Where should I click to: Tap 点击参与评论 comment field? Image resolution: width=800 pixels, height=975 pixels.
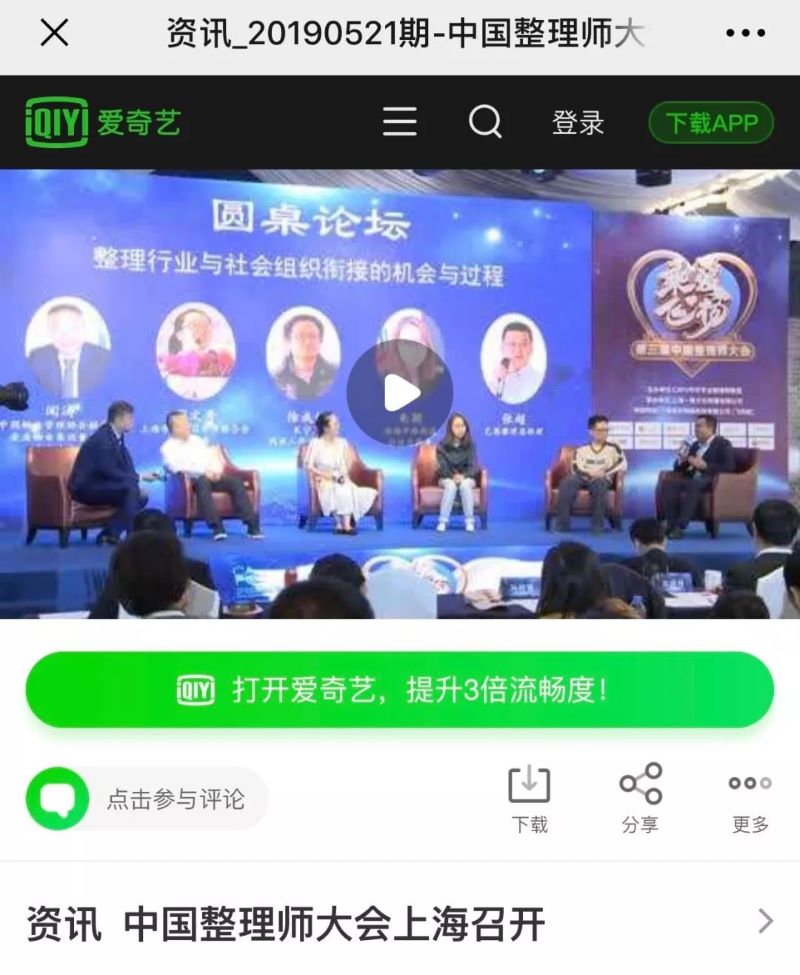coord(148,799)
